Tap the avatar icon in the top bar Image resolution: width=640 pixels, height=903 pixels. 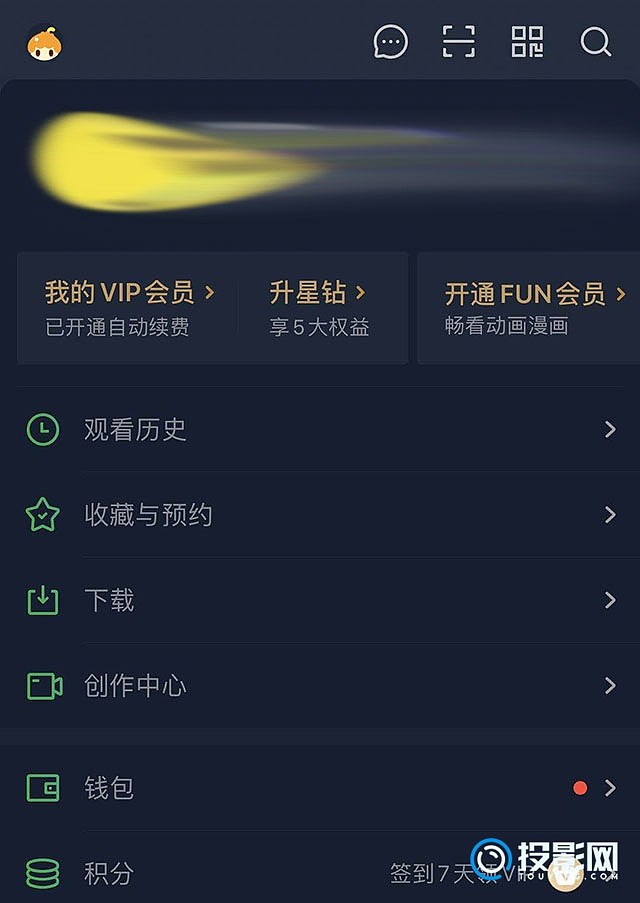click(x=44, y=43)
